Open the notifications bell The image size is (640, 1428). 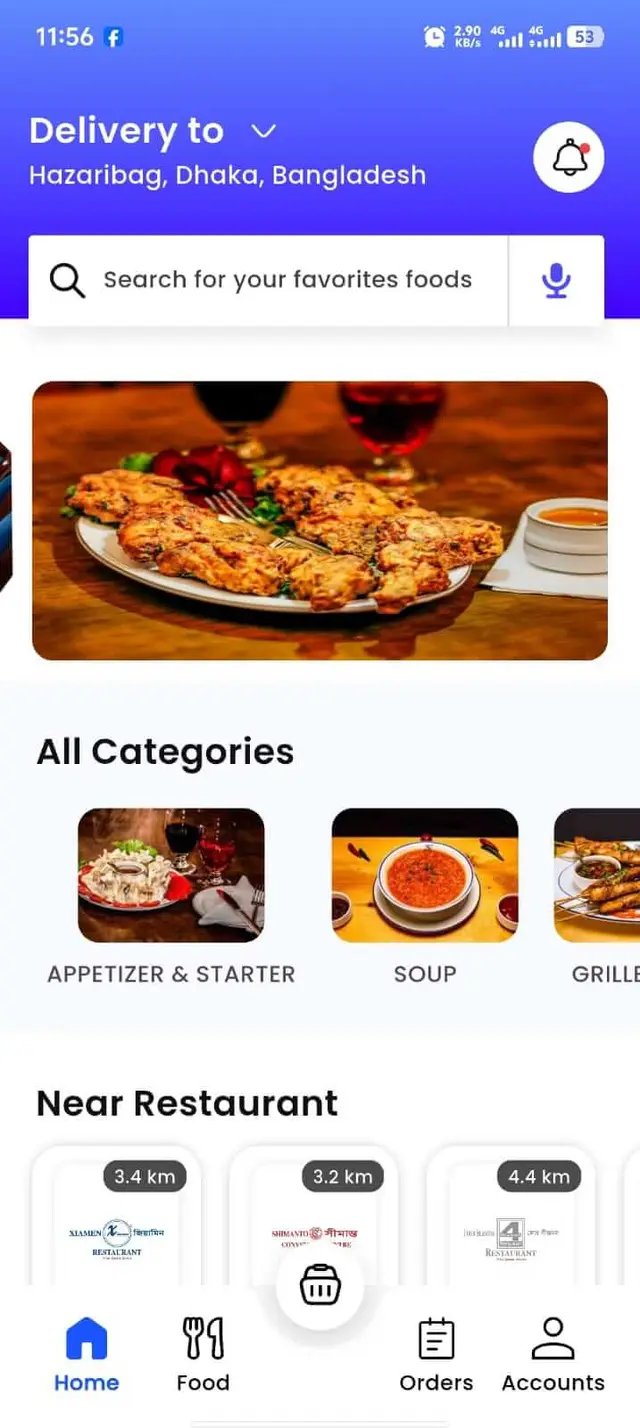point(569,157)
